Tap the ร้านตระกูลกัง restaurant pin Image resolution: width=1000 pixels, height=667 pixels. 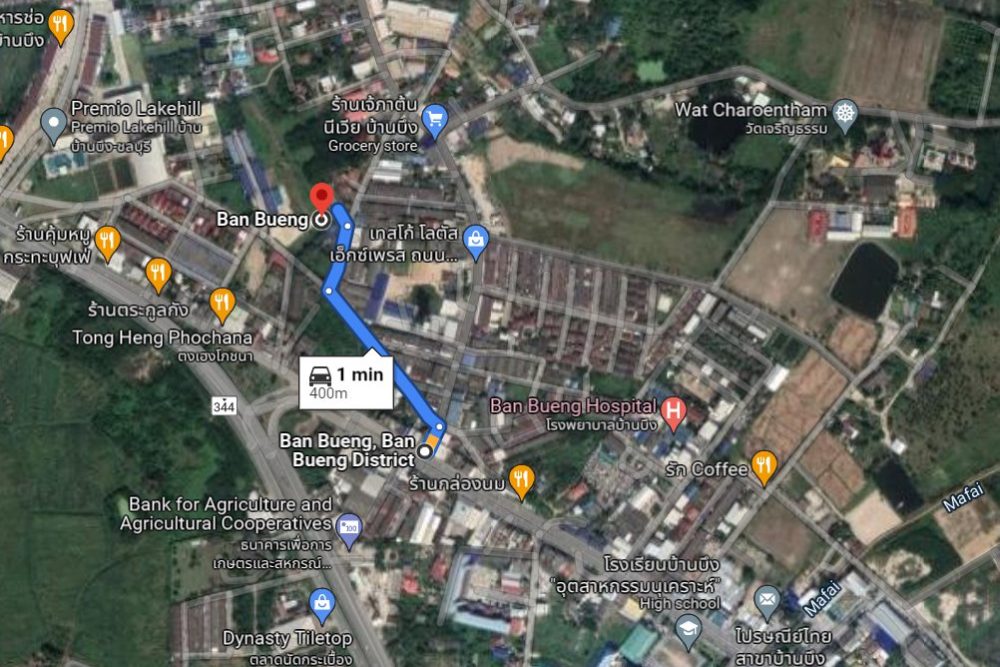point(158,272)
